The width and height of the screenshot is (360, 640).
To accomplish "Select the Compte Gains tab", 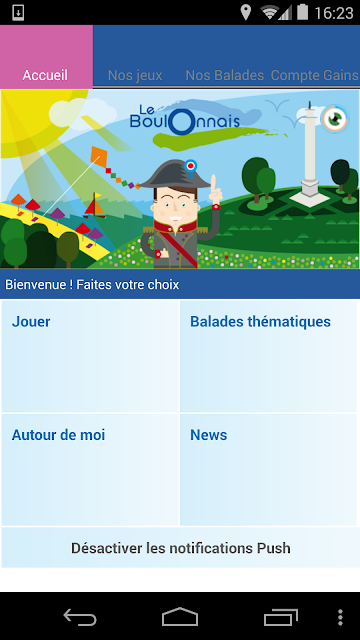I will [314, 76].
